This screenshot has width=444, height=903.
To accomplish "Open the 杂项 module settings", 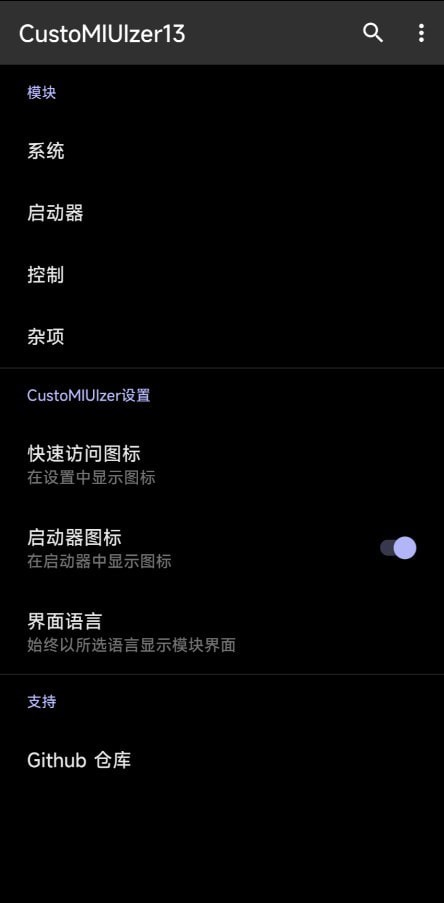I will (x=222, y=336).
